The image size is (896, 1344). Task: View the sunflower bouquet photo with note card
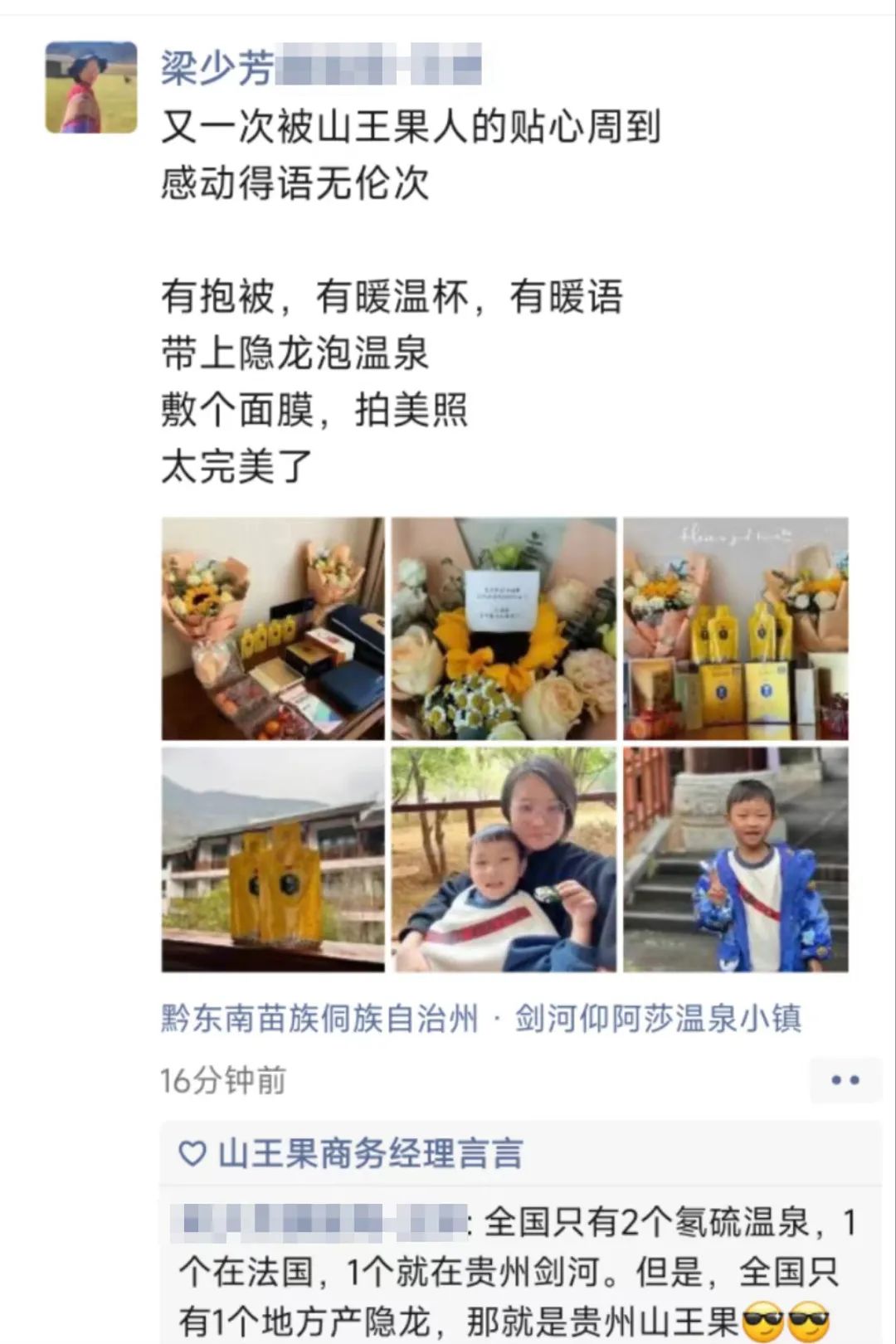(504, 629)
